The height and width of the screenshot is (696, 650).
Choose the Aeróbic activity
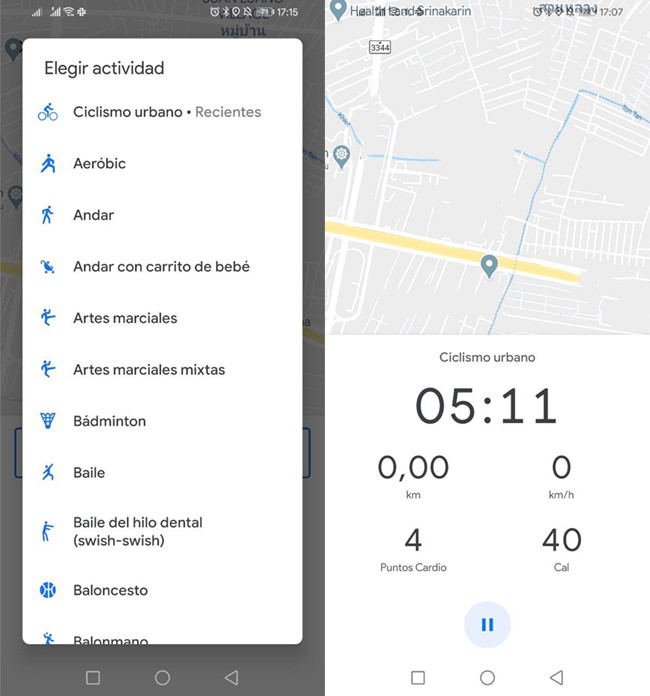[100, 164]
